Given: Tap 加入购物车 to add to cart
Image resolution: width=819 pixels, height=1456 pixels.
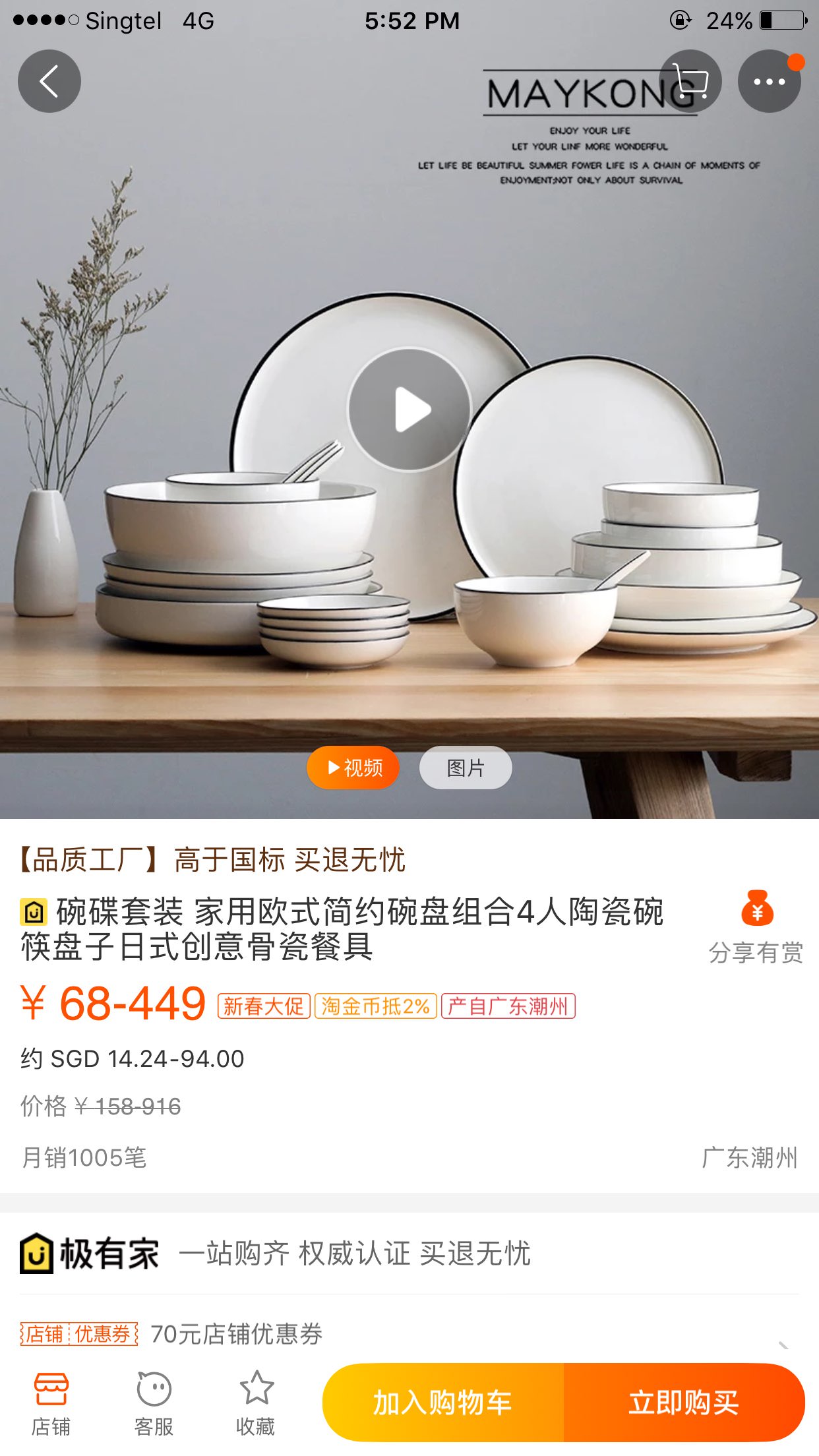Looking at the screenshot, I should pyautogui.click(x=442, y=1402).
